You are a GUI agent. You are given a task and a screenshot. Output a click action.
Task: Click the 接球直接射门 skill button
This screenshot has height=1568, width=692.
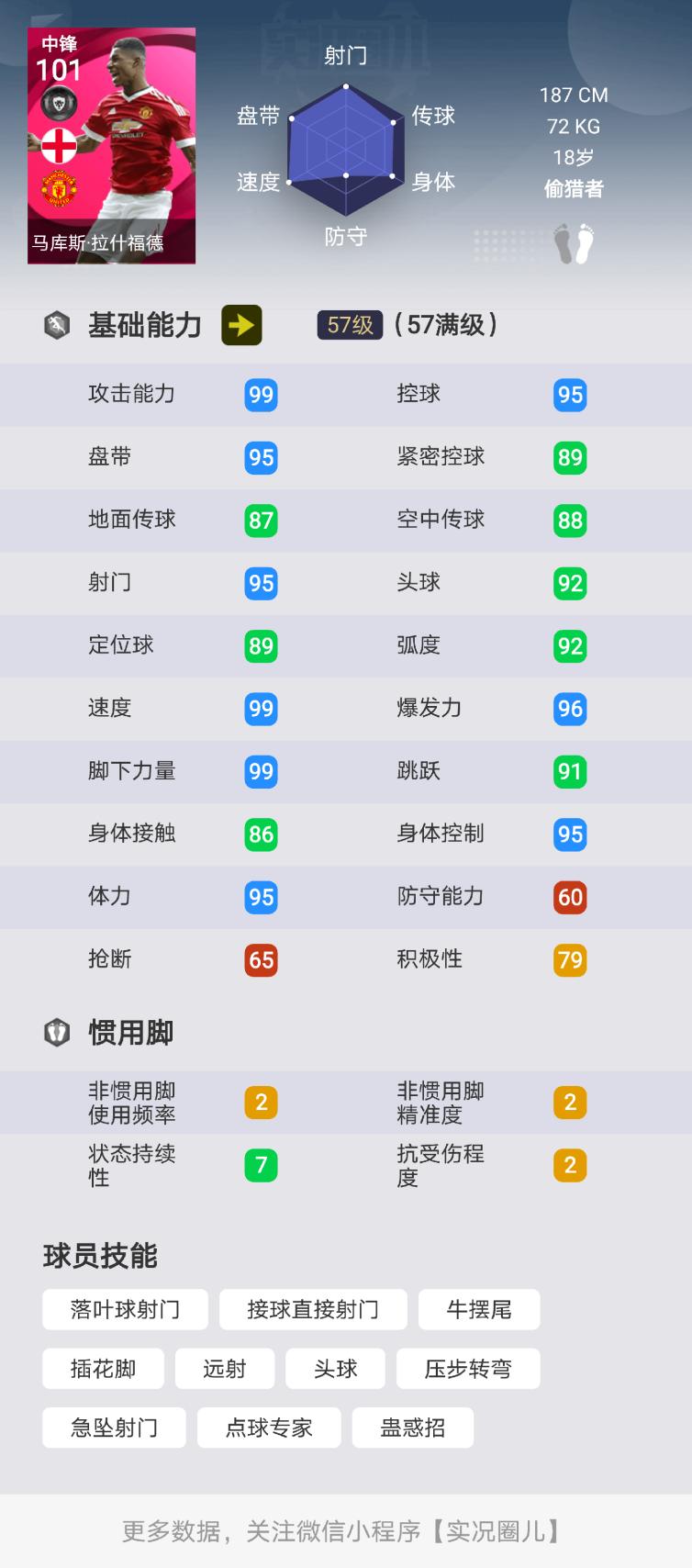(x=312, y=1310)
